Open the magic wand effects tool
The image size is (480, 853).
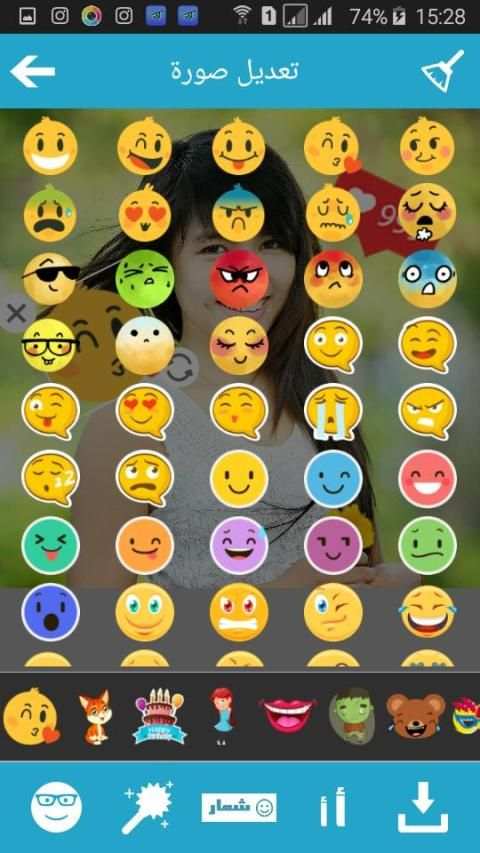click(147, 807)
